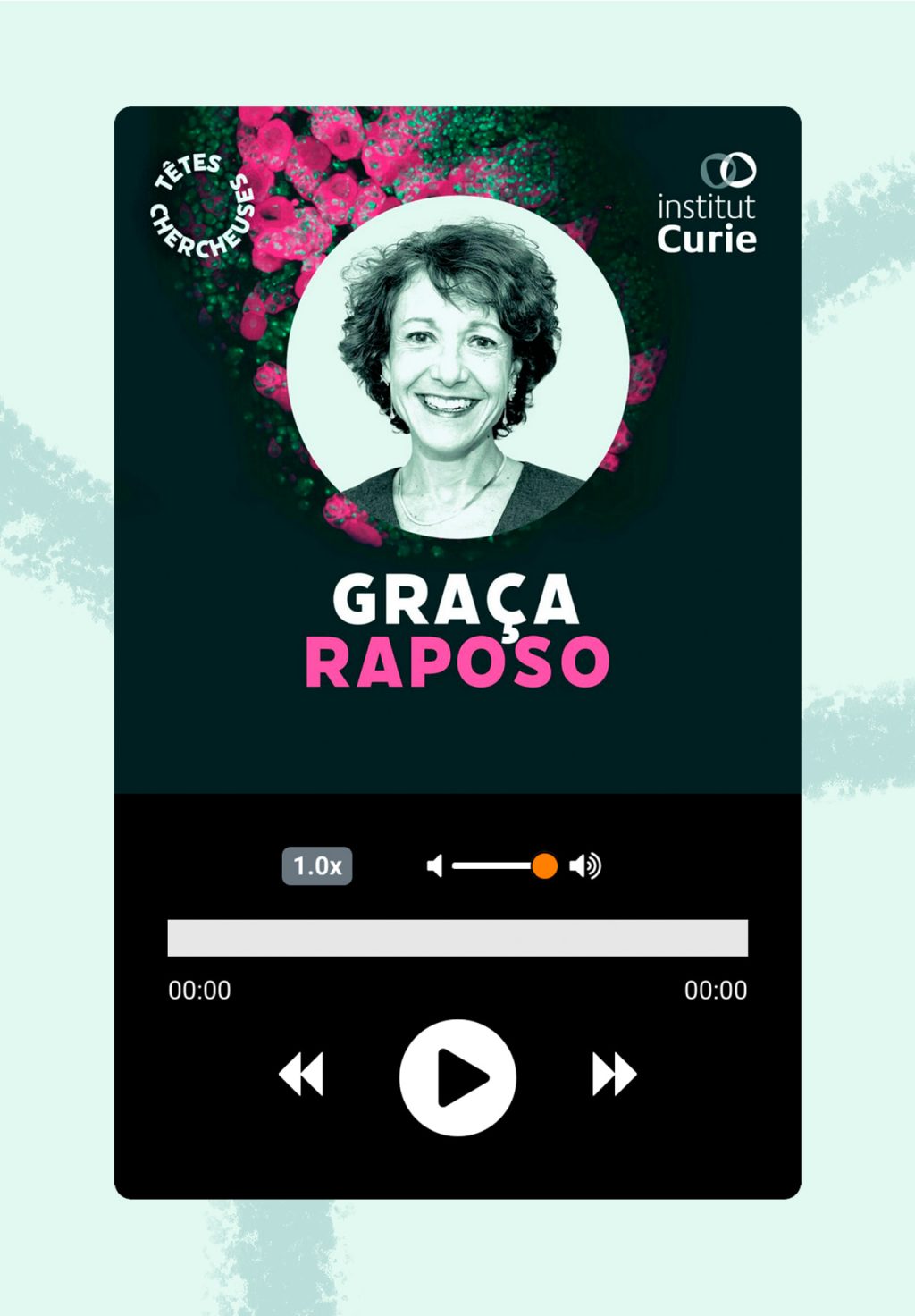Click the Play button to start the podcast
The width and height of the screenshot is (915, 1316).
pyautogui.click(x=457, y=1077)
